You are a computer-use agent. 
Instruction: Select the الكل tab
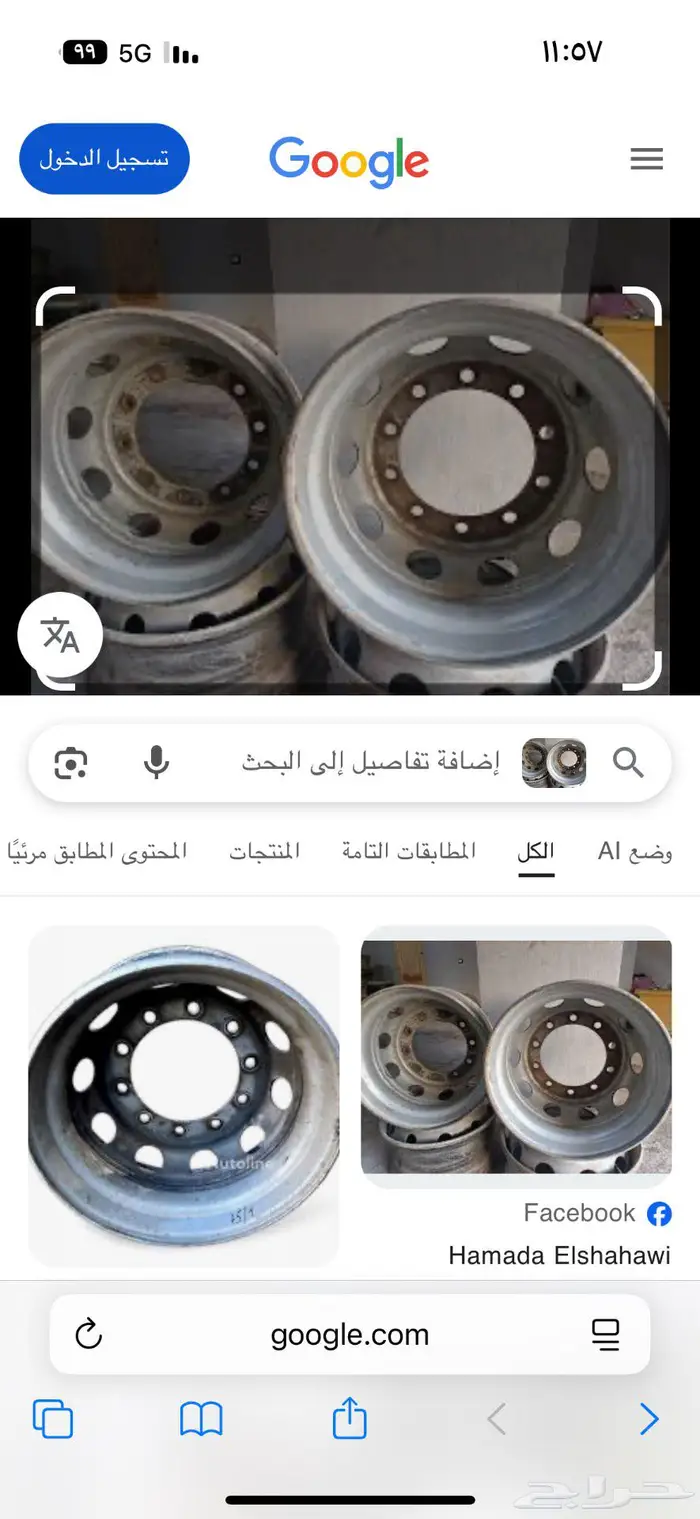[536, 852]
